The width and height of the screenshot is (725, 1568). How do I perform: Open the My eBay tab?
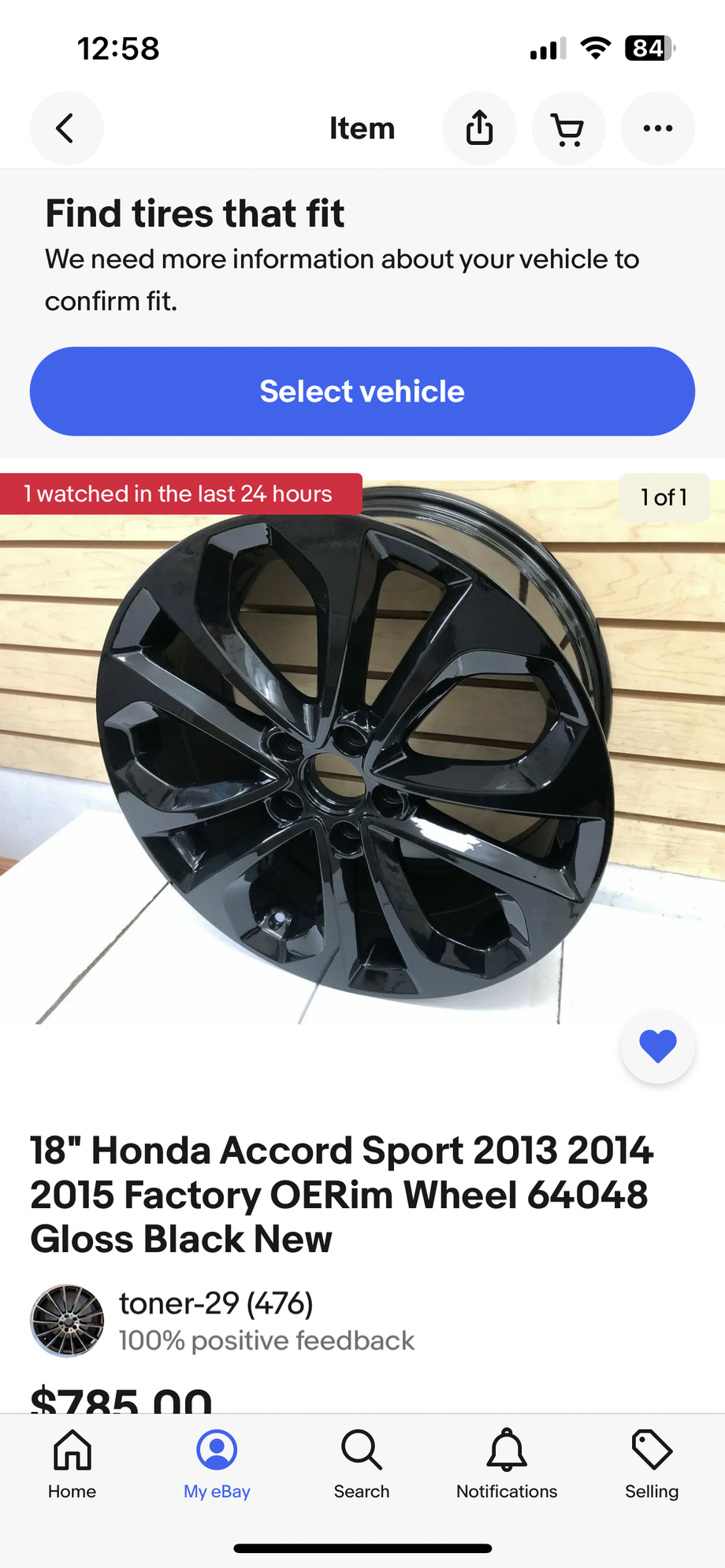point(217,1465)
